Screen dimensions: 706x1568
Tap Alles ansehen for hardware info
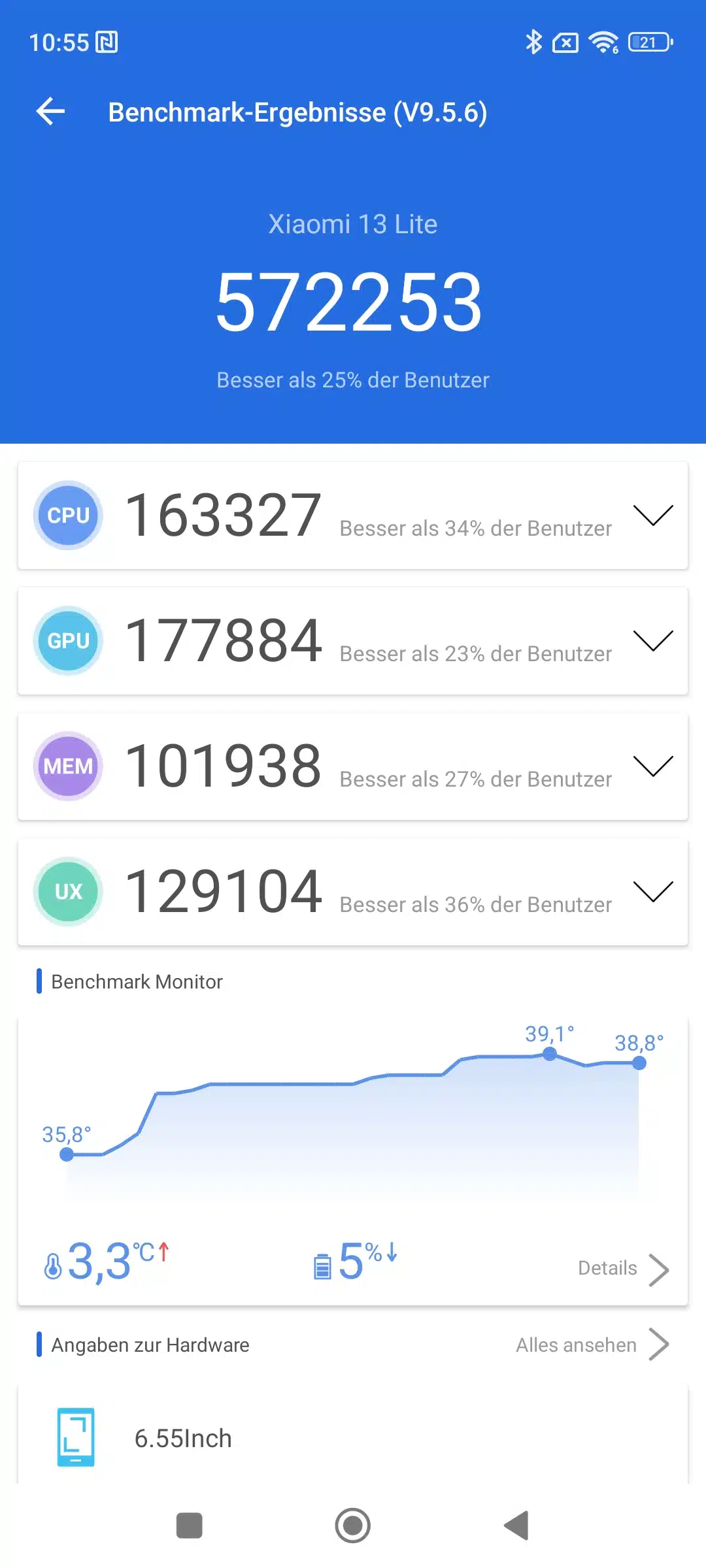[592, 1345]
